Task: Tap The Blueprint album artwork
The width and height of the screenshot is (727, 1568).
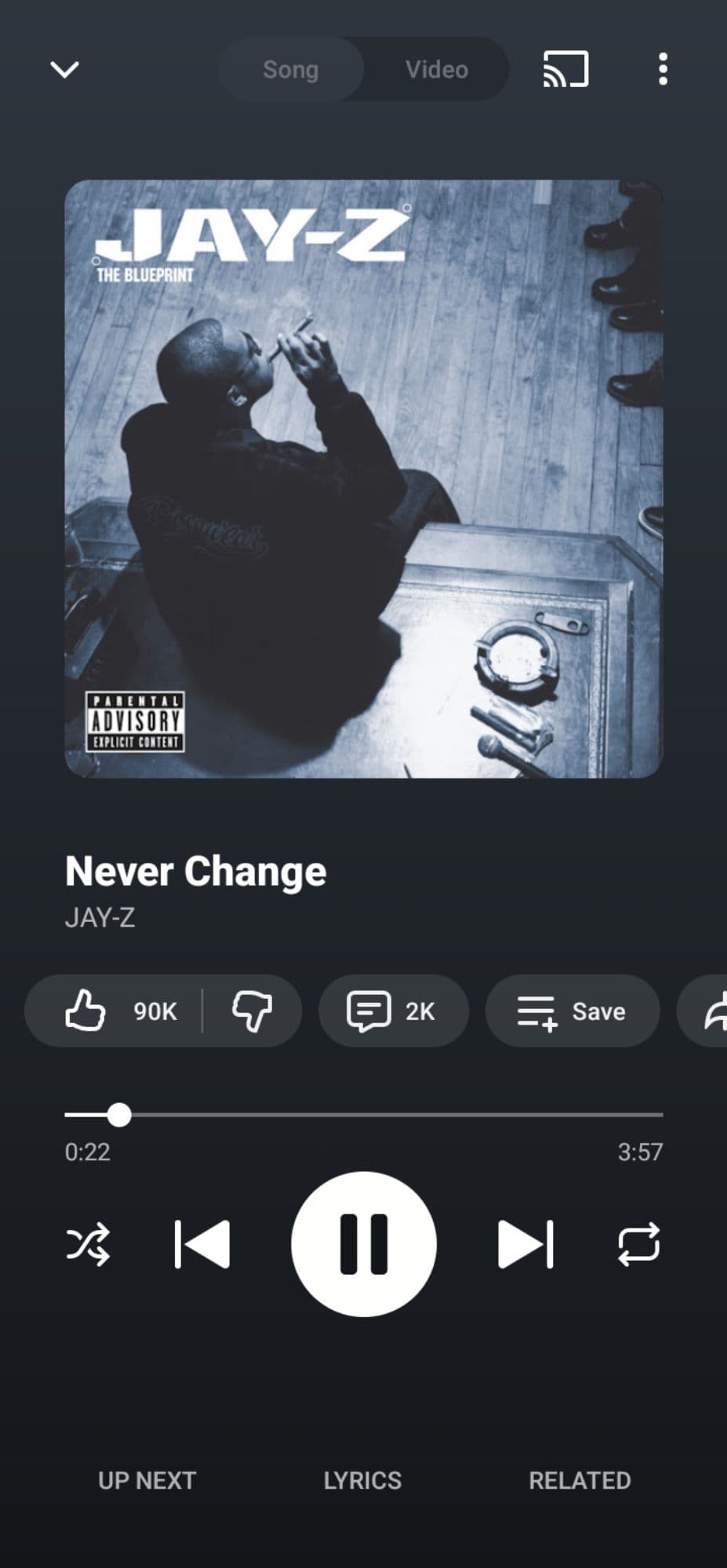Action: [x=363, y=479]
